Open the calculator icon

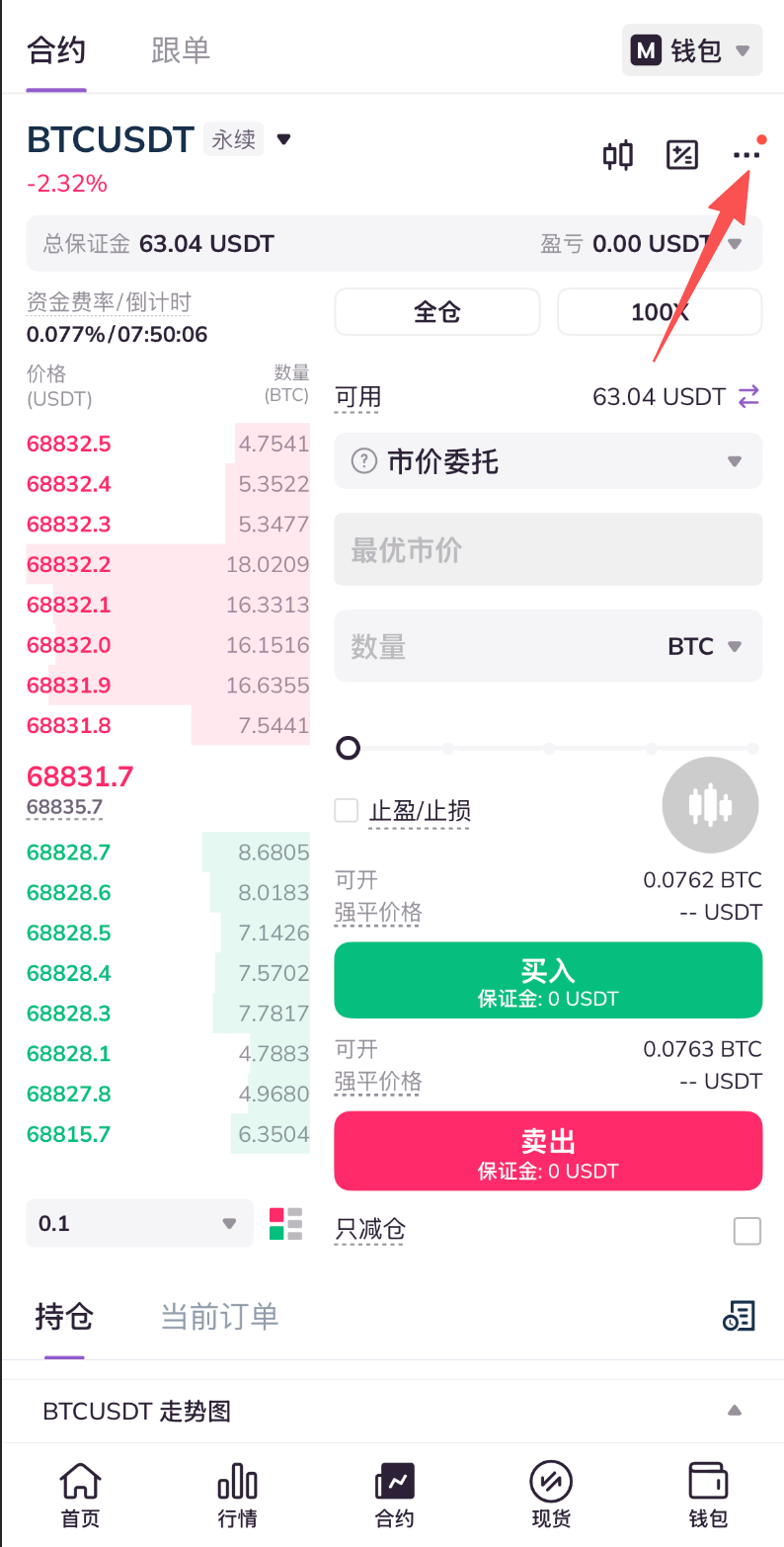tap(682, 155)
